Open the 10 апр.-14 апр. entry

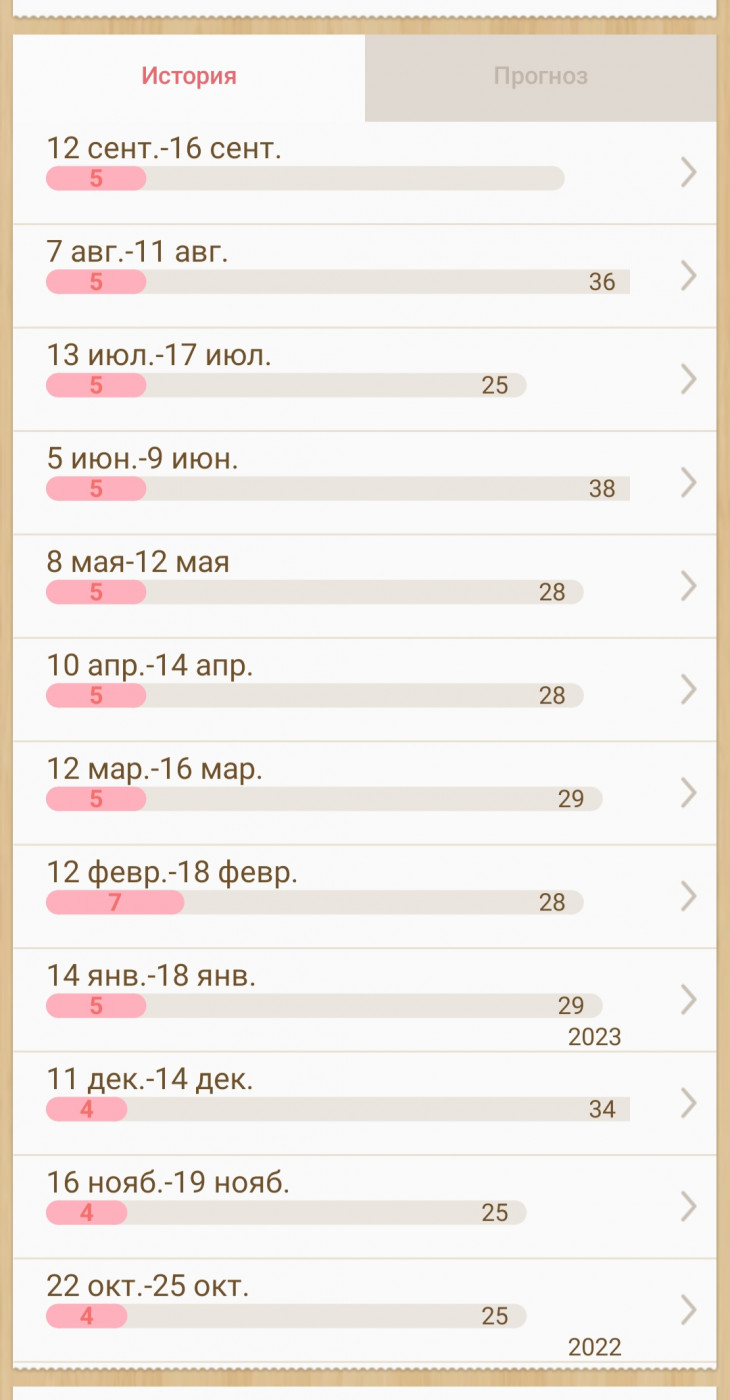pyautogui.click(x=364, y=689)
